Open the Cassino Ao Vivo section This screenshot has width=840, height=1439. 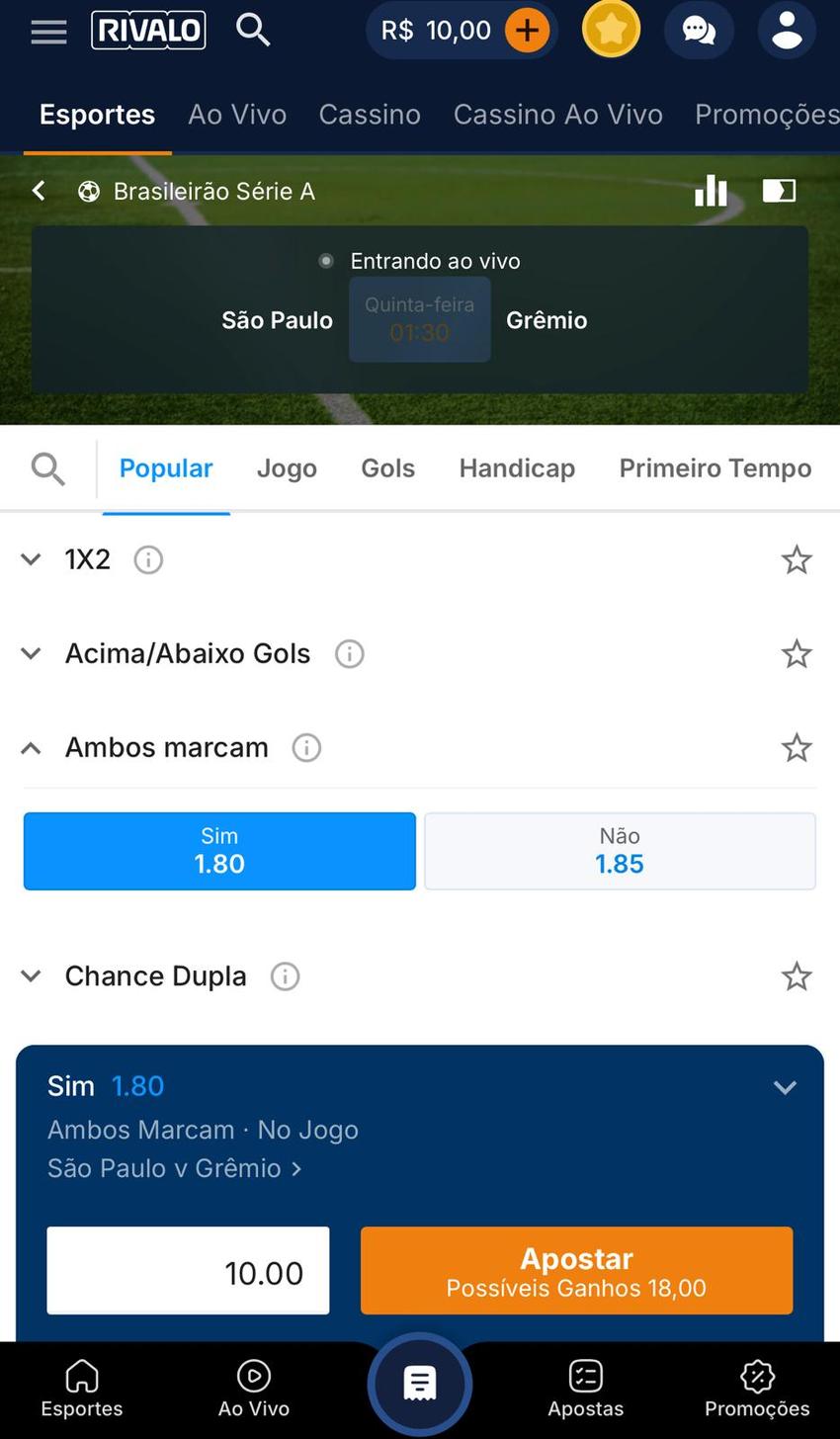(557, 114)
